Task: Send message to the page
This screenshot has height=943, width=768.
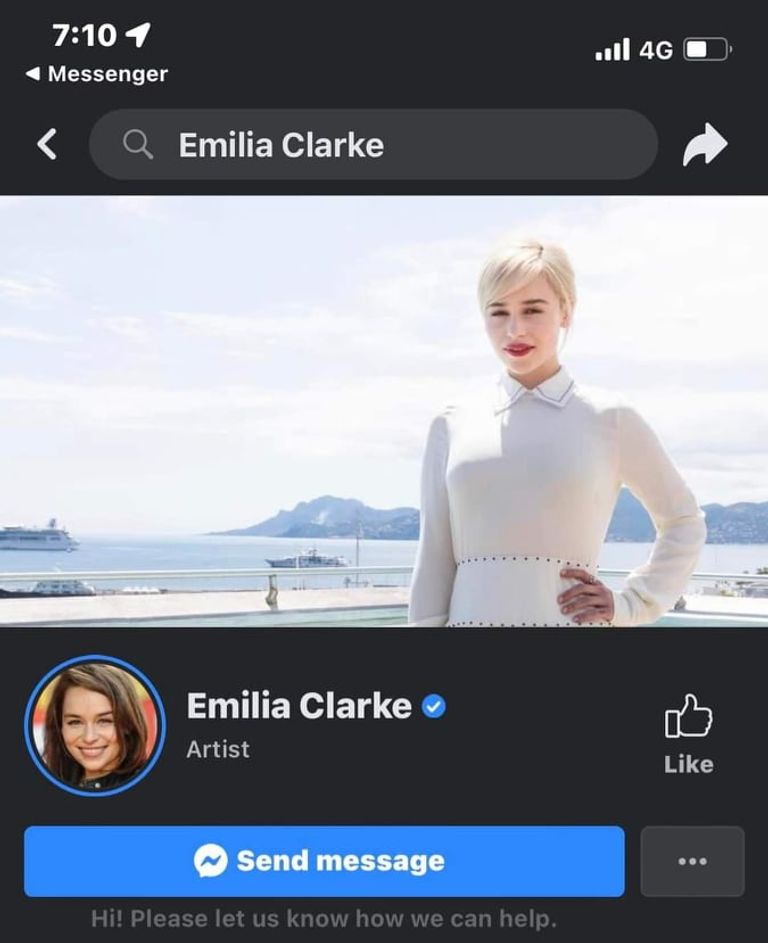Action: [324, 861]
